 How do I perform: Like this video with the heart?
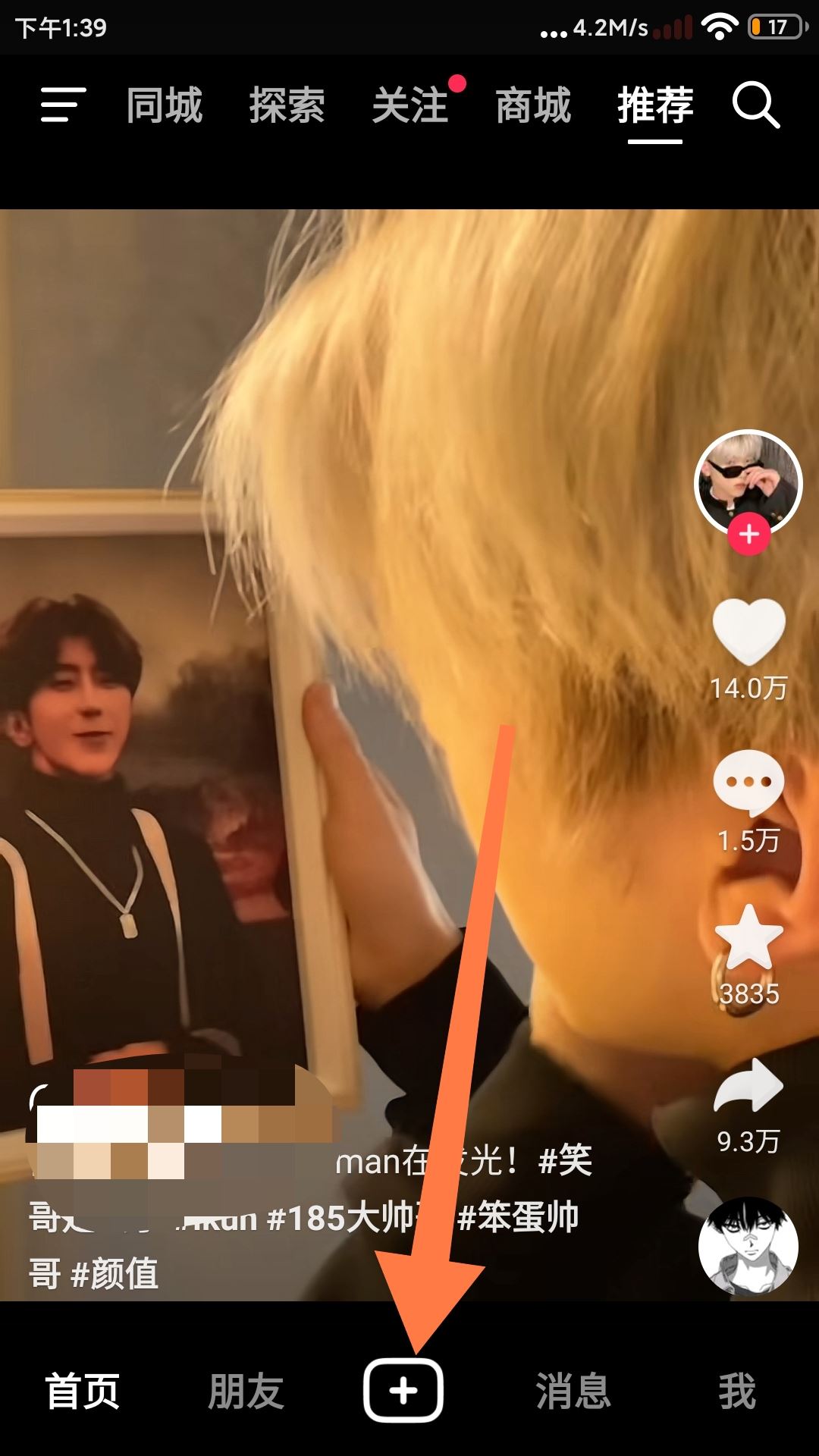click(748, 631)
